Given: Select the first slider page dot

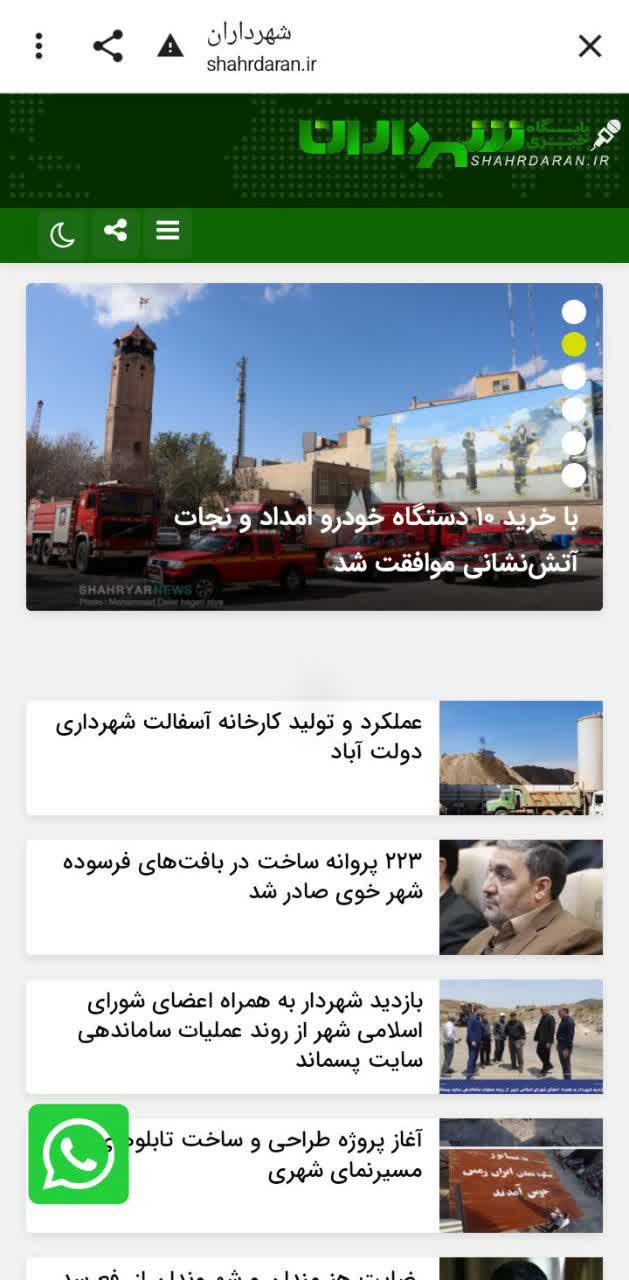Looking at the screenshot, I should (x=574, y=312).
